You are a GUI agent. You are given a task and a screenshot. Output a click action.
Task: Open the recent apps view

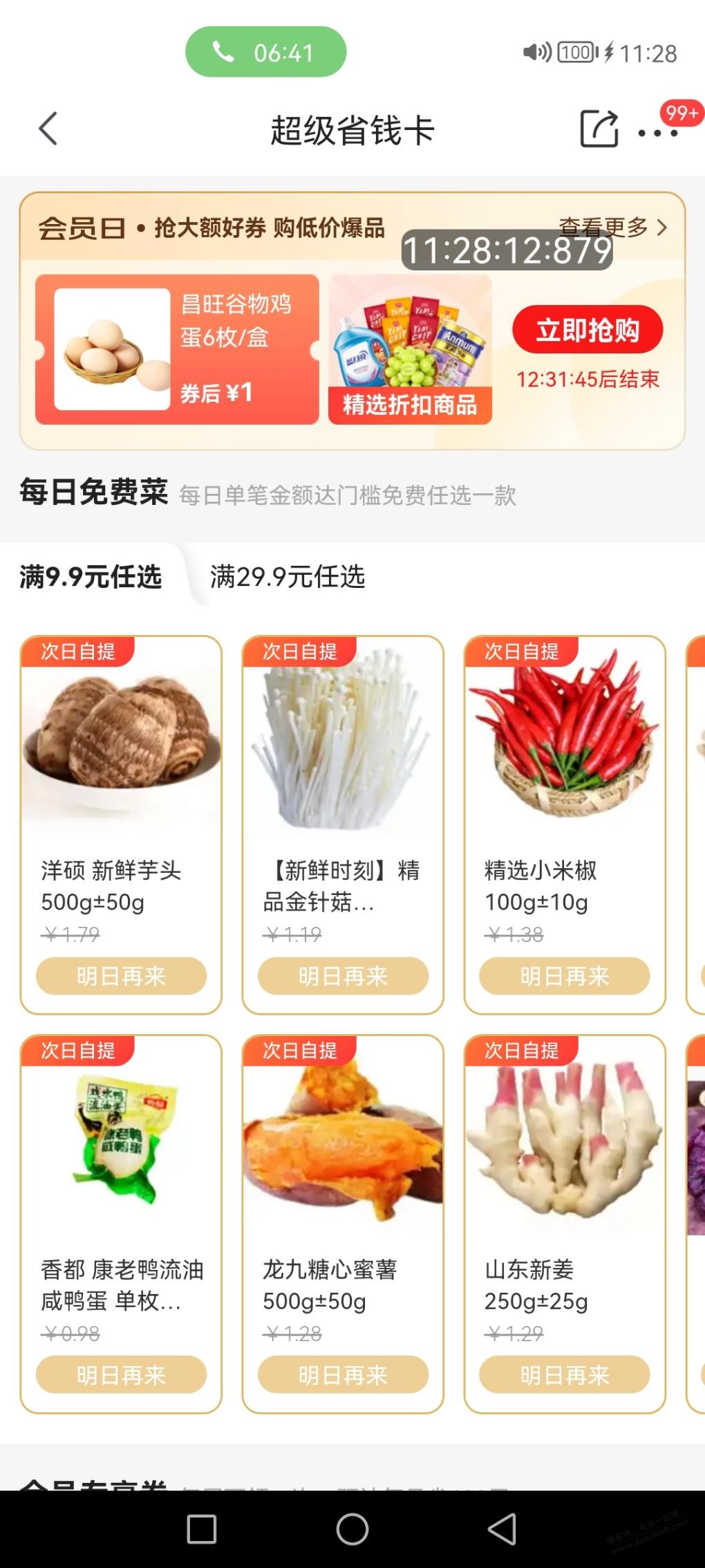pos(202,1529)
